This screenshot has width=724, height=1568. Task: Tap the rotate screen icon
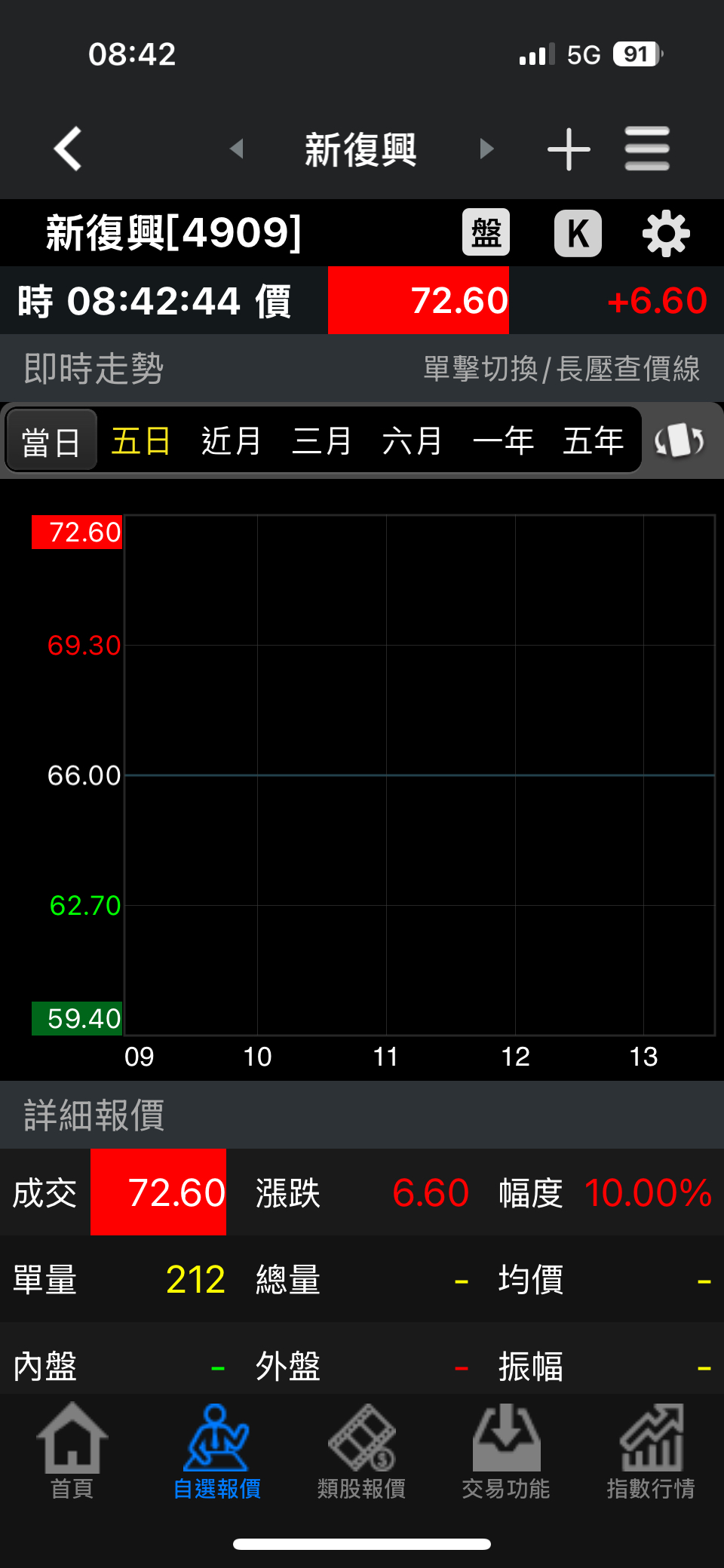point(680,441)
